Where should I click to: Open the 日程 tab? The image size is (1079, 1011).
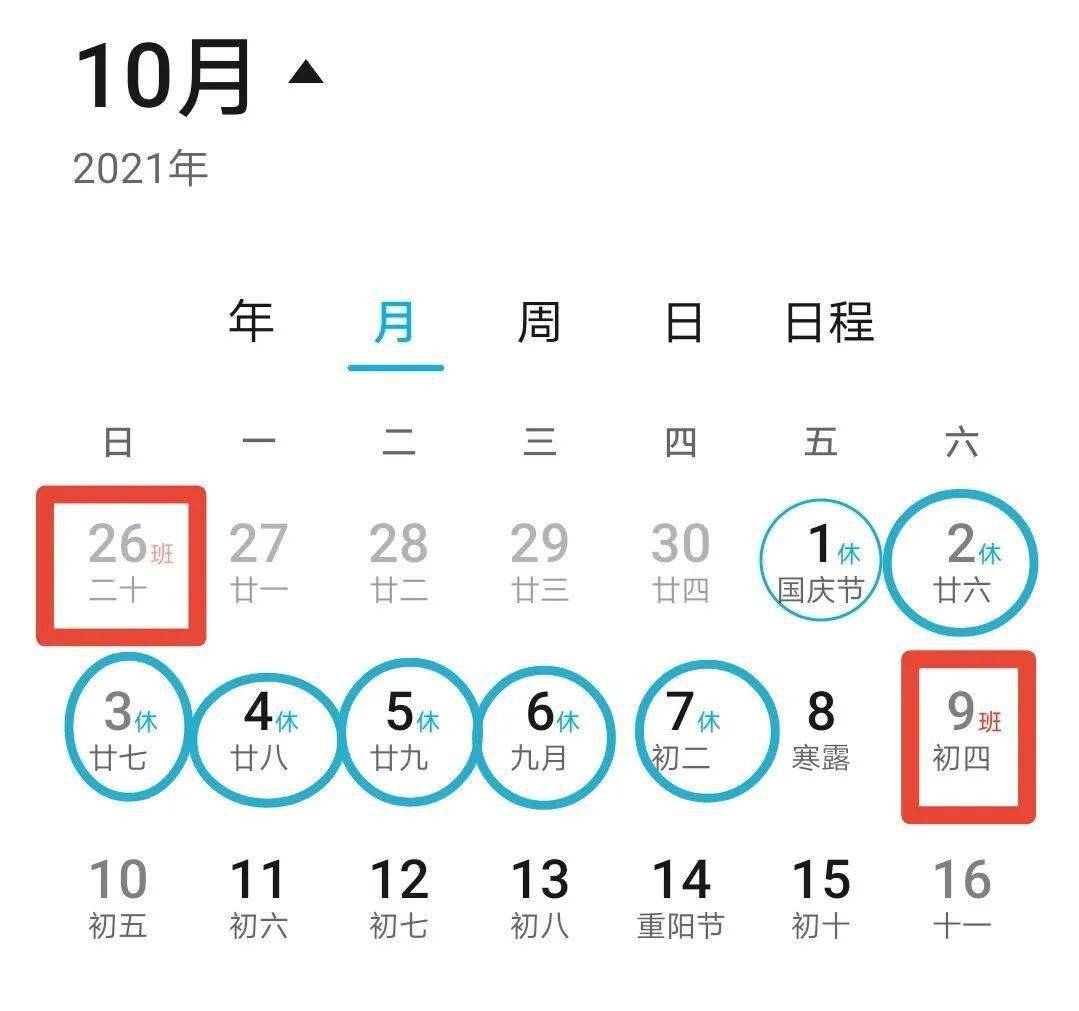click(x=829, y=322)
